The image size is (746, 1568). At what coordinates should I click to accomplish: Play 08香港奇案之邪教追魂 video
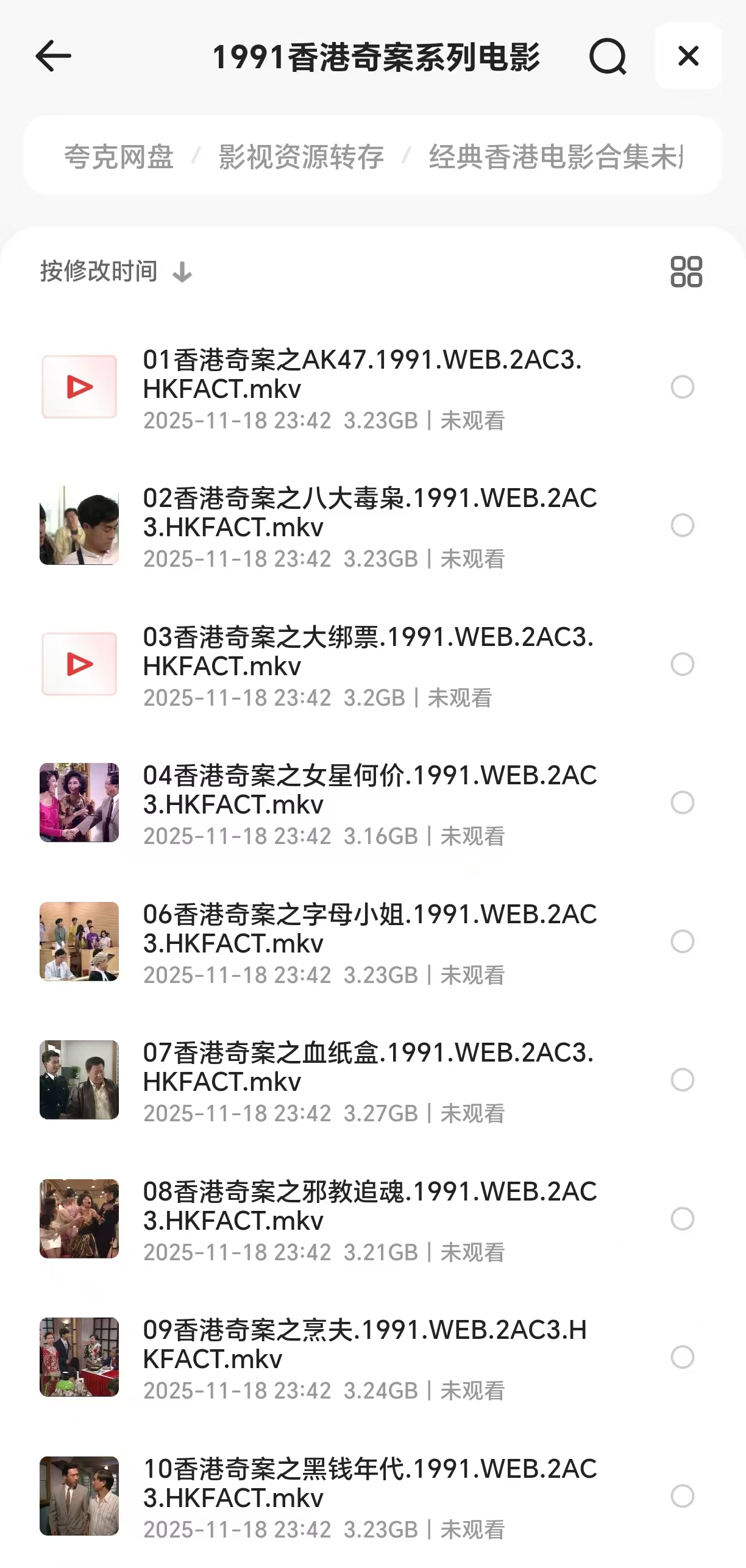tap(369, 1206)
